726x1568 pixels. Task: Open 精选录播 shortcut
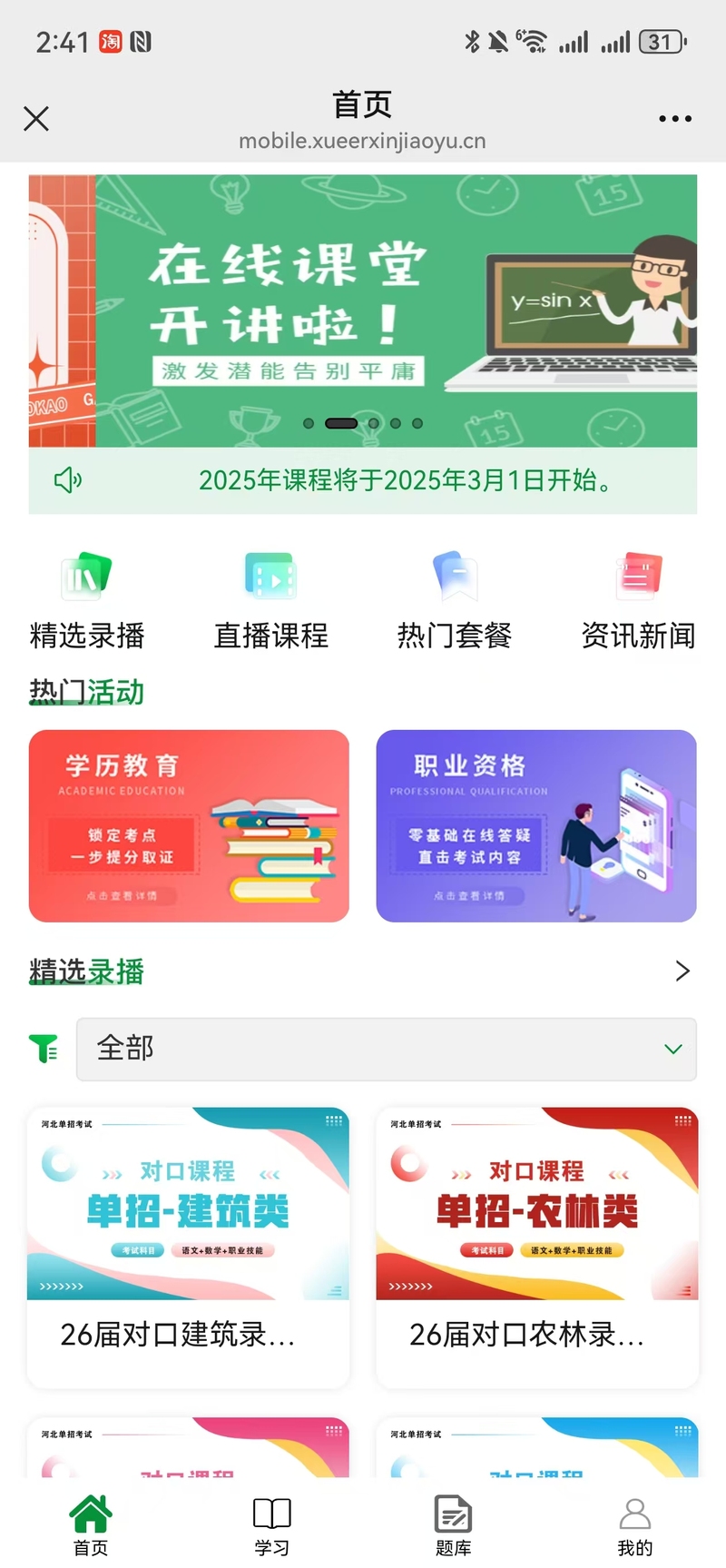point(87,600)
